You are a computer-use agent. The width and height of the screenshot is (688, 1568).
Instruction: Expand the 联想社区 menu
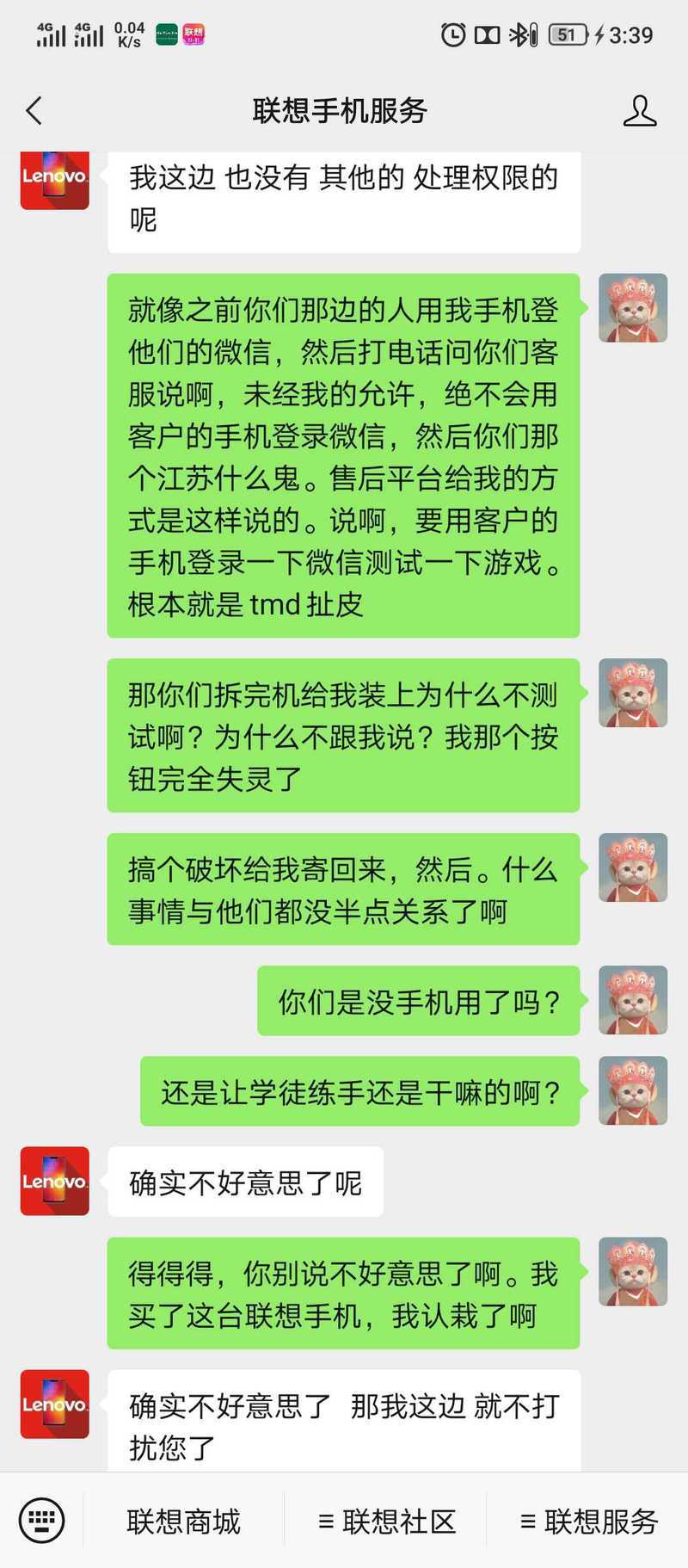(386, 1521)
